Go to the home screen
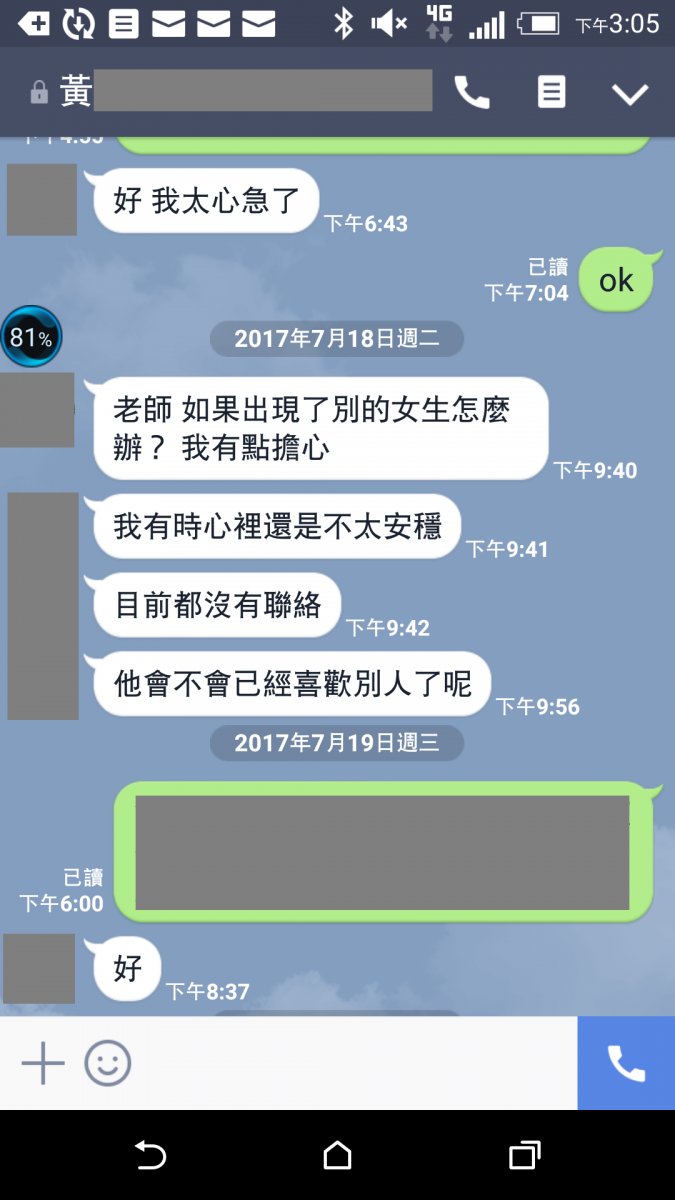This screenshot has width=675, height=1200. [337, 1156]
